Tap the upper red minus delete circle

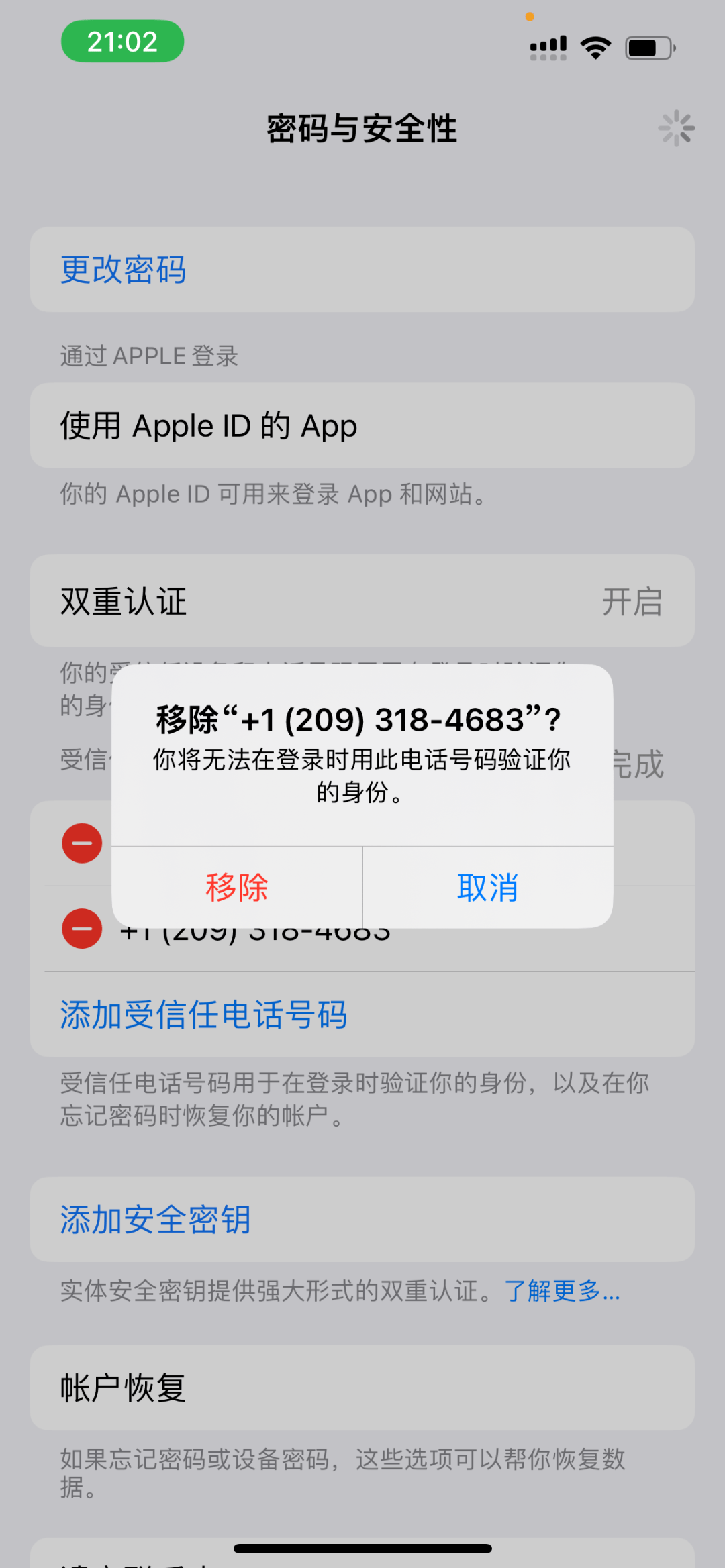tap(81, 843)
